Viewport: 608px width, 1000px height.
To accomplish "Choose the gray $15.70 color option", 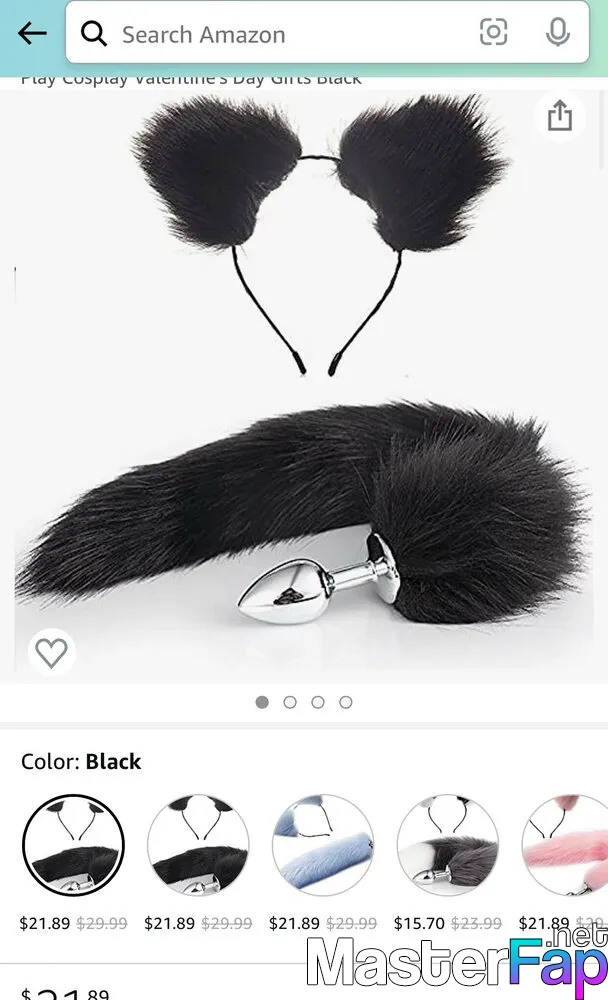I will click(x=448, y=844).
